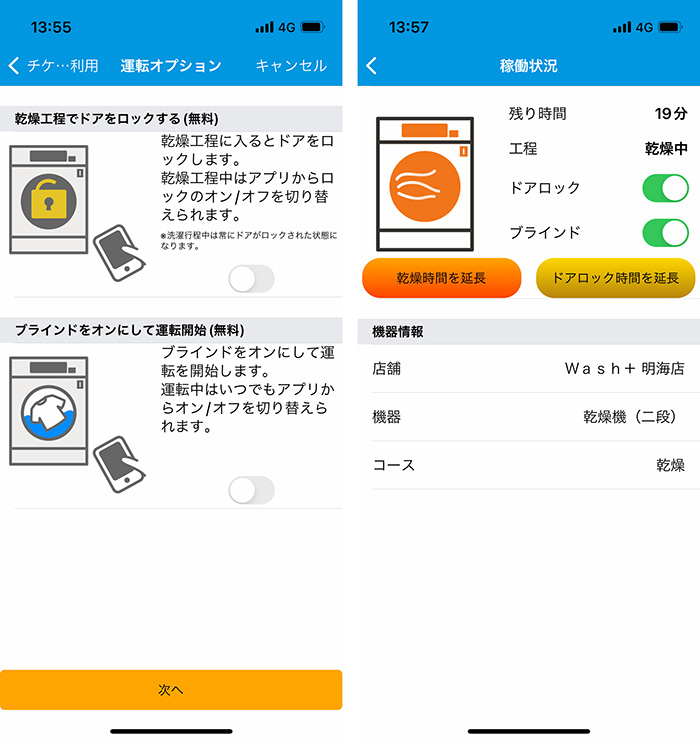This screenshot has width=700, height=741.
Task: Turn on the blind at operation start
Action: click(250, 490)
